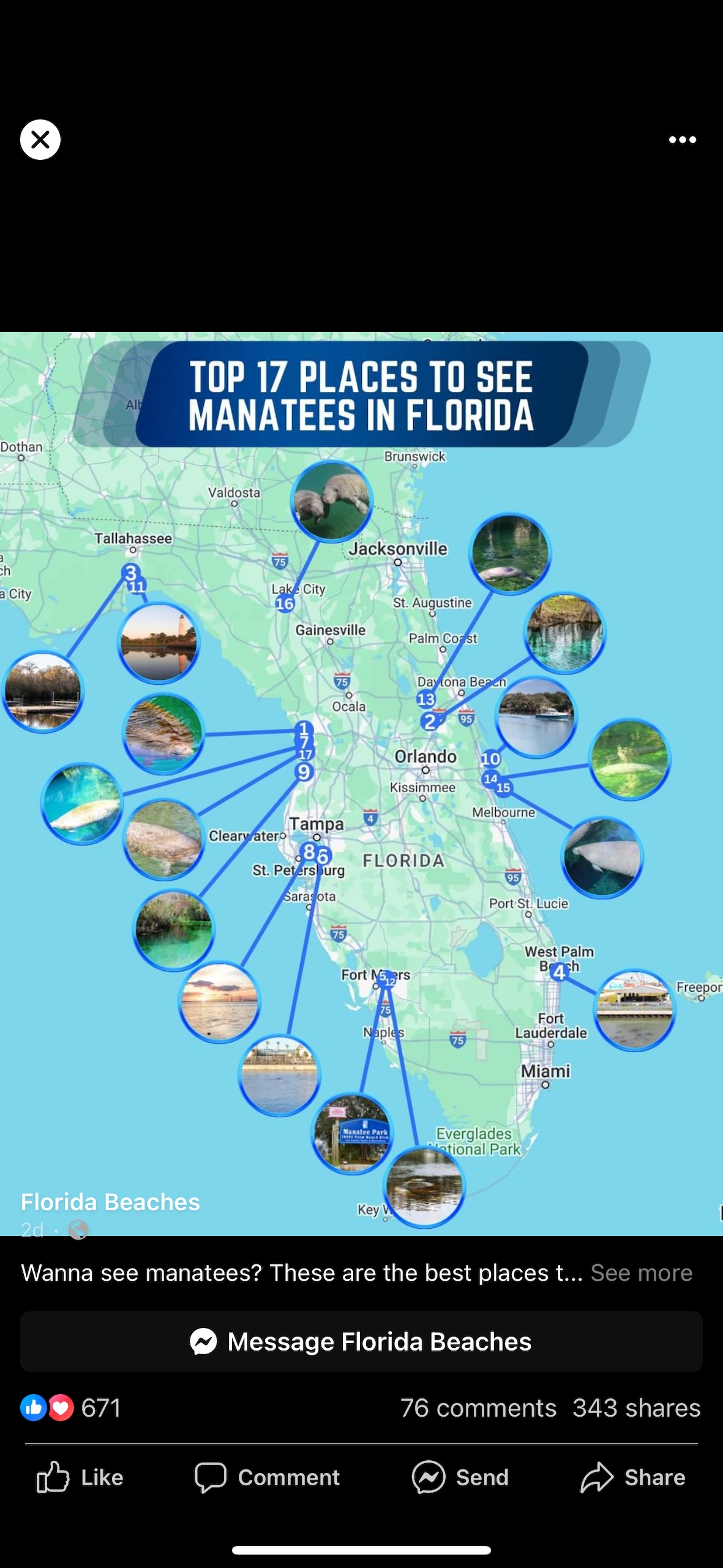
Task: View the 343 shares
Action: tap(636, 1408)
